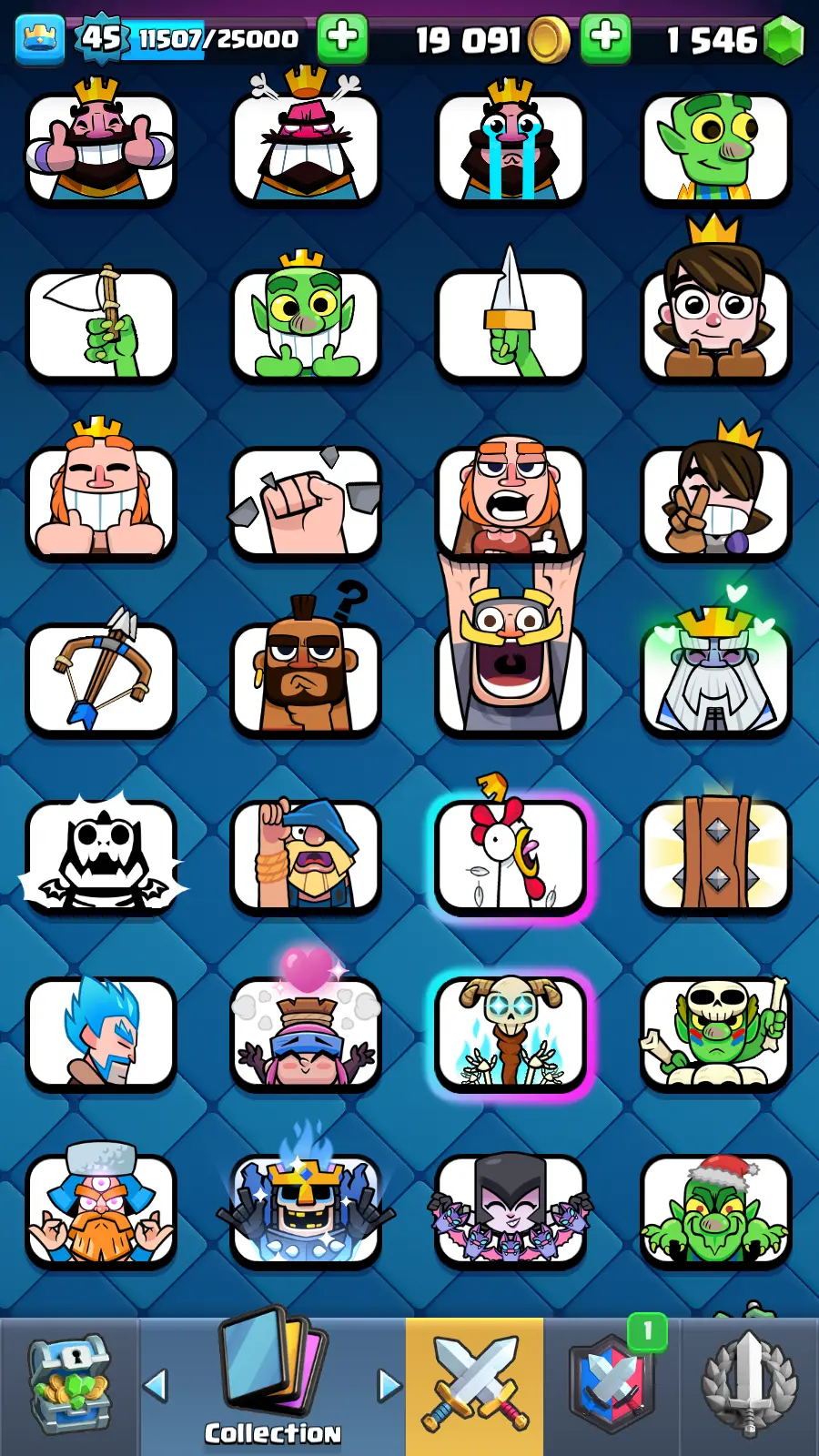Switch to the Battle crossed swords tab
This screenshot has width=819, height=1456.
point(474,1385)
